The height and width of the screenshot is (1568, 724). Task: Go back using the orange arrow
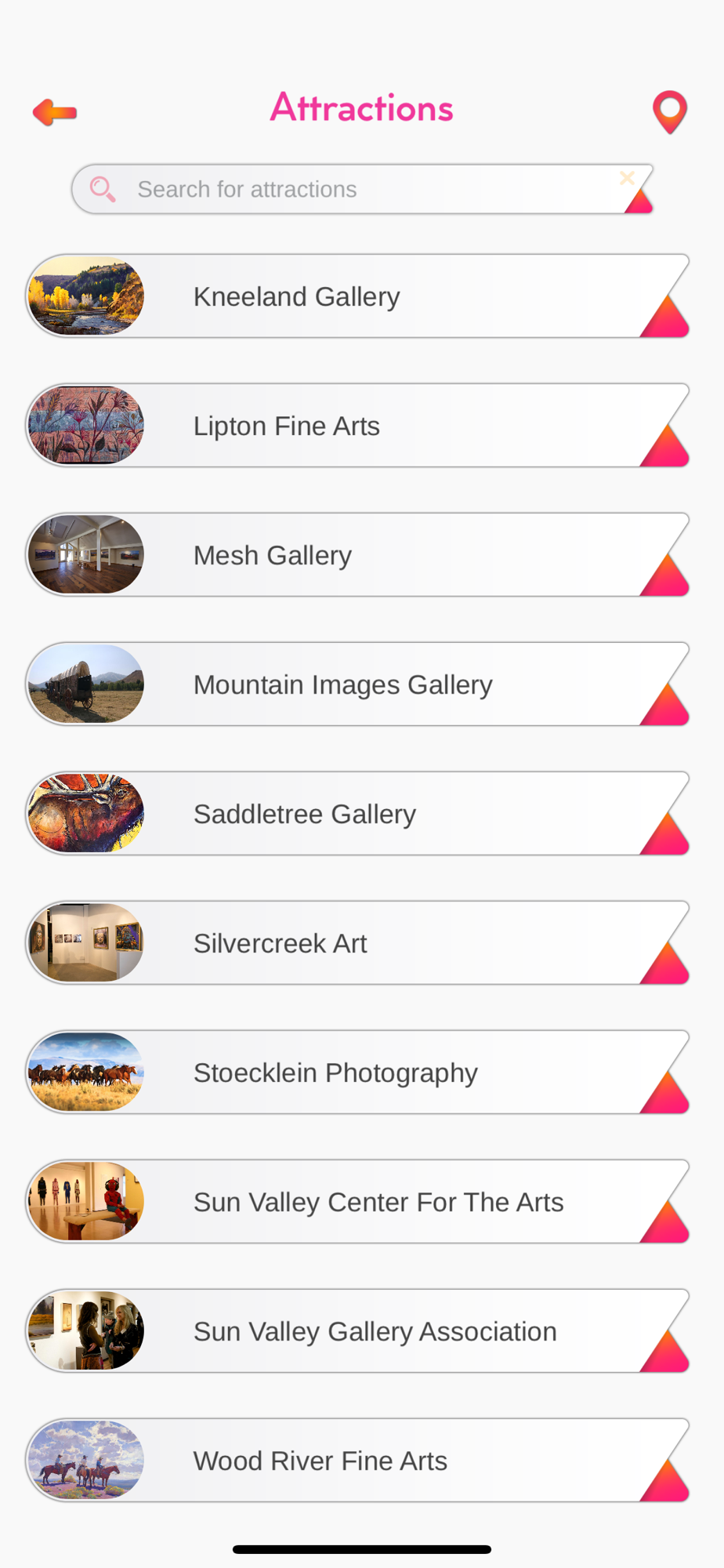(55, 112)
